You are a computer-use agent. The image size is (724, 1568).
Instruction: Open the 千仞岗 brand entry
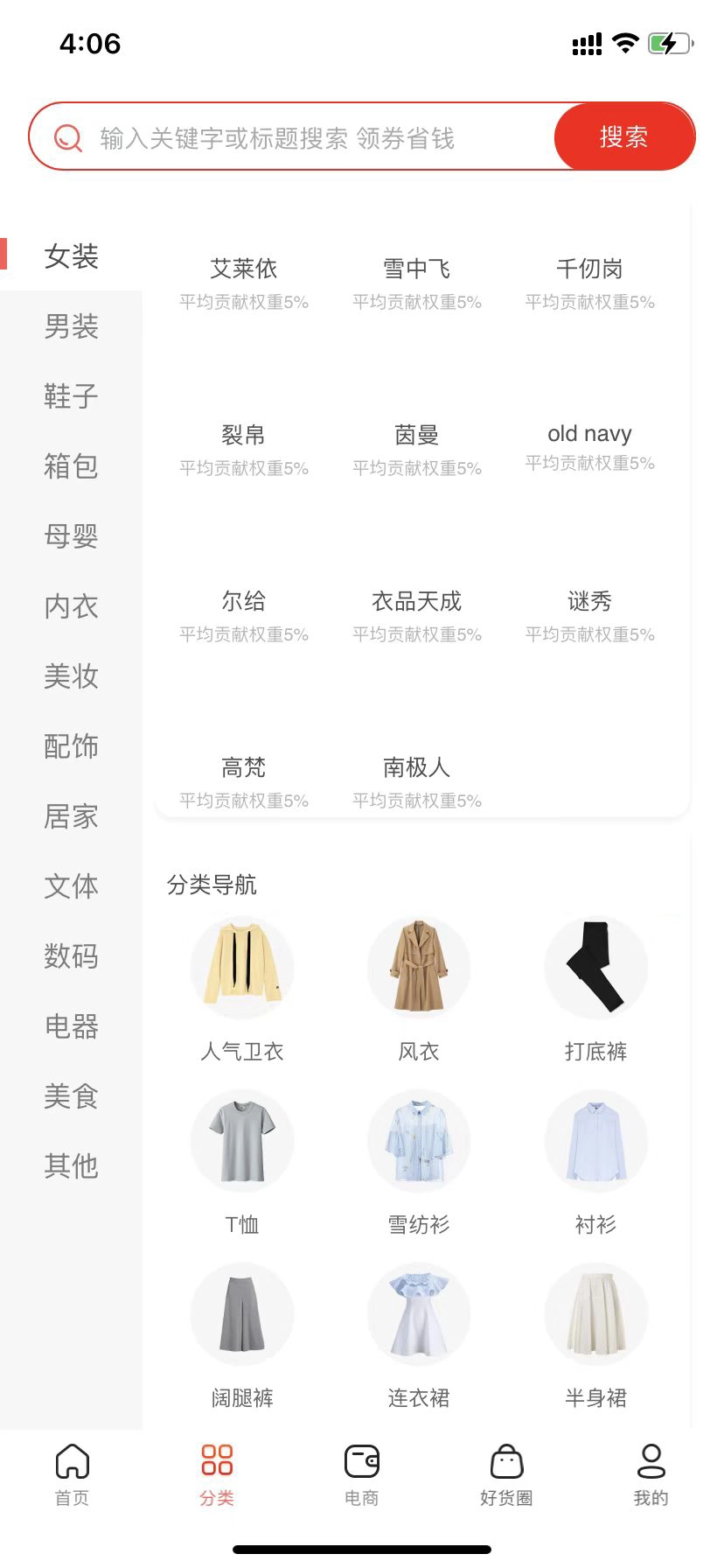point(590,269)
